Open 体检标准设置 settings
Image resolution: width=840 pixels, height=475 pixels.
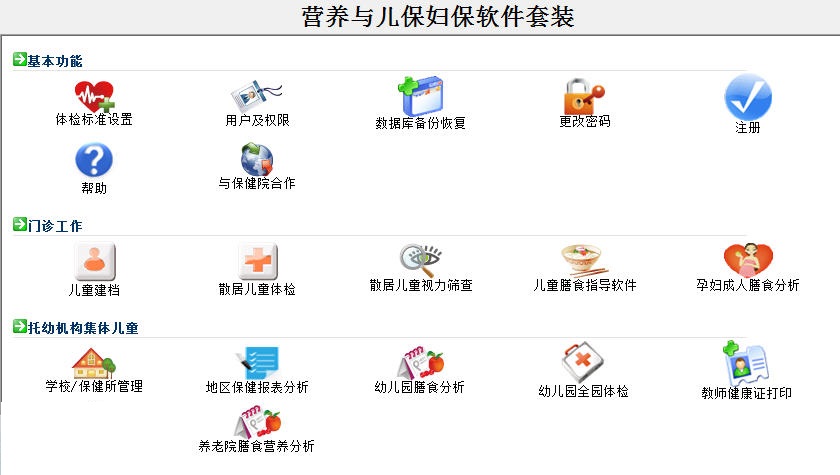94,97
